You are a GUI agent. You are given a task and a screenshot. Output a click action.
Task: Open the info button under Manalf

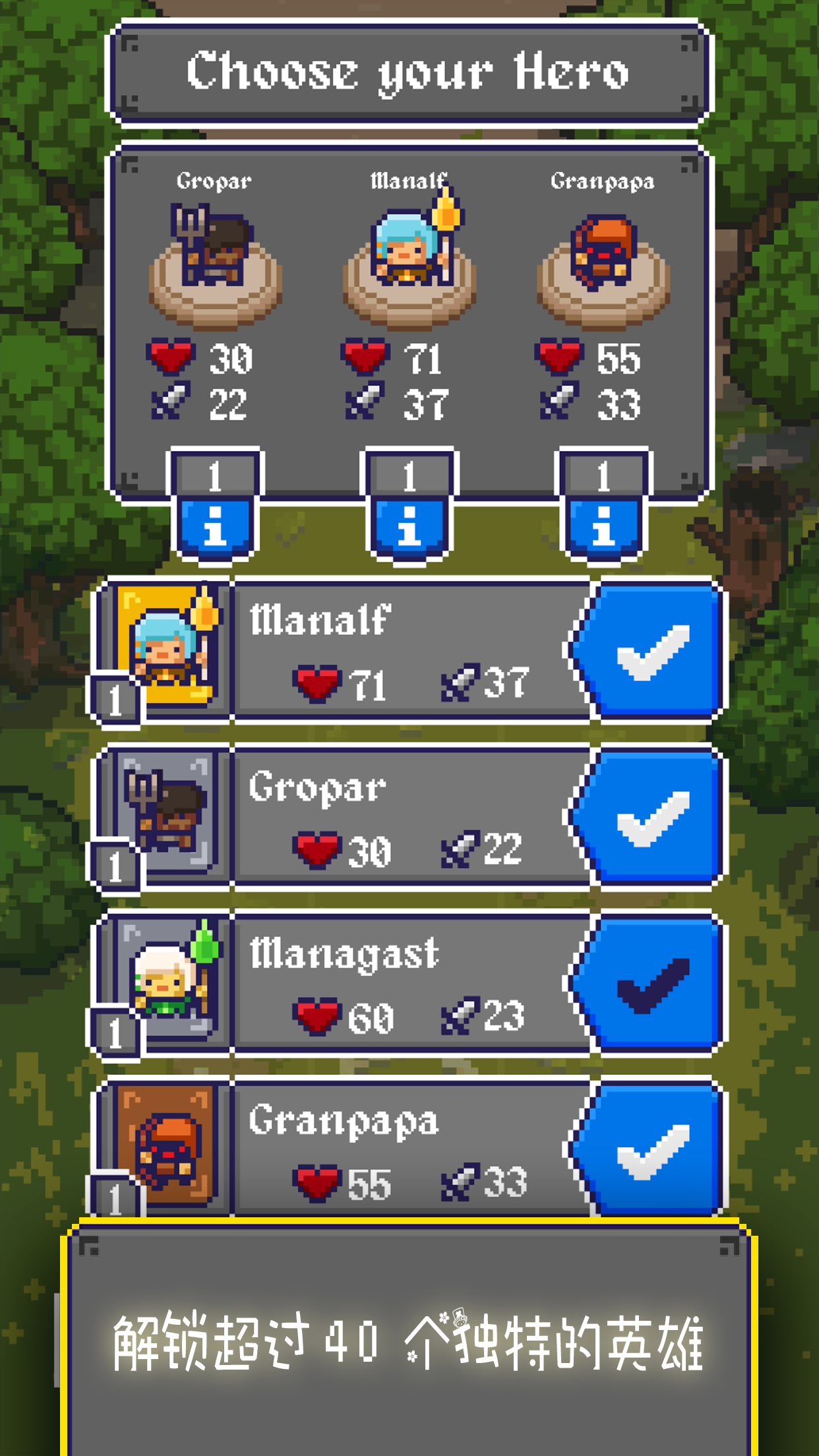[x=409, y=527]
